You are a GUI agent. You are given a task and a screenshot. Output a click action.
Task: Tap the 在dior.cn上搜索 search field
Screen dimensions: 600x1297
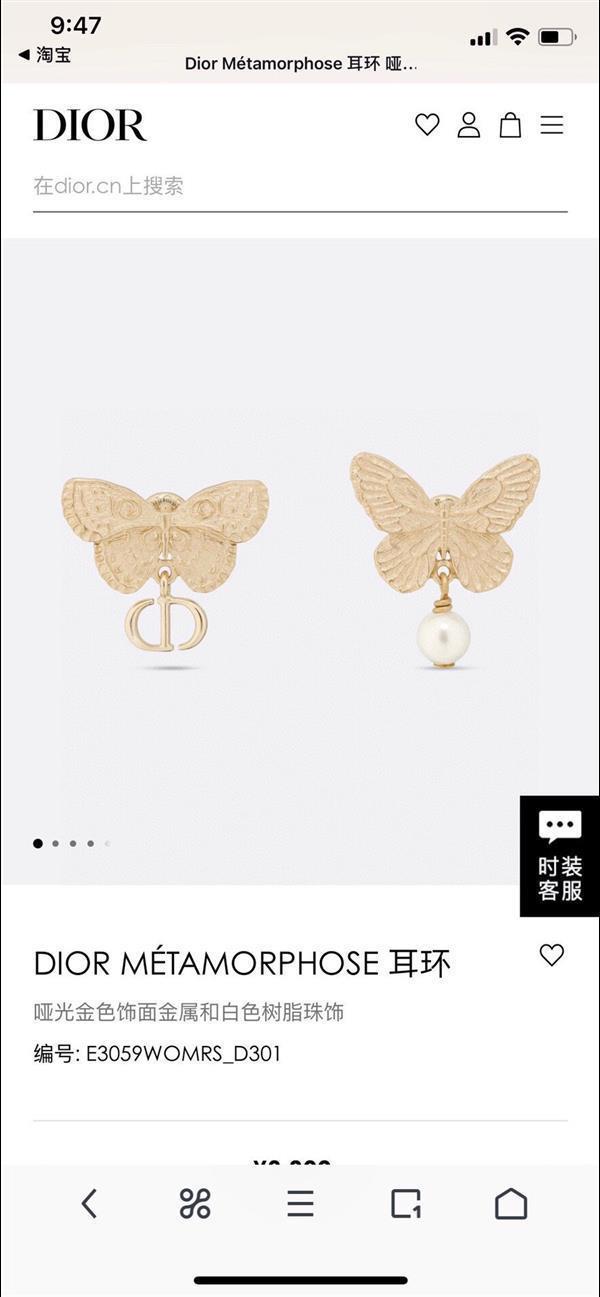(300, 186)
